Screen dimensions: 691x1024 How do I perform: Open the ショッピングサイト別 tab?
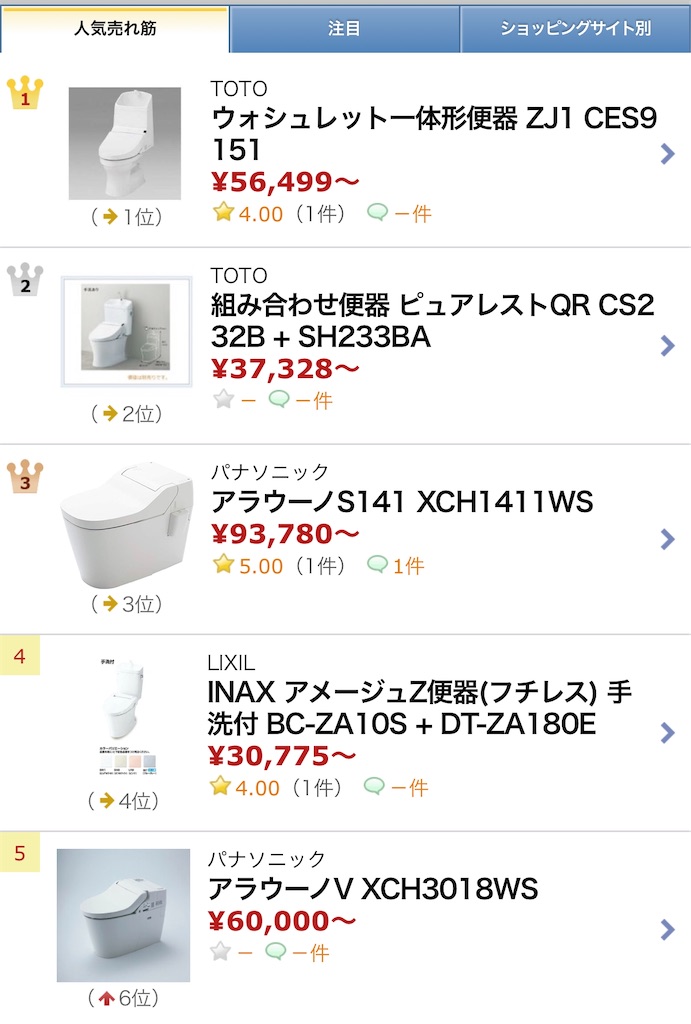pos(575,28)
